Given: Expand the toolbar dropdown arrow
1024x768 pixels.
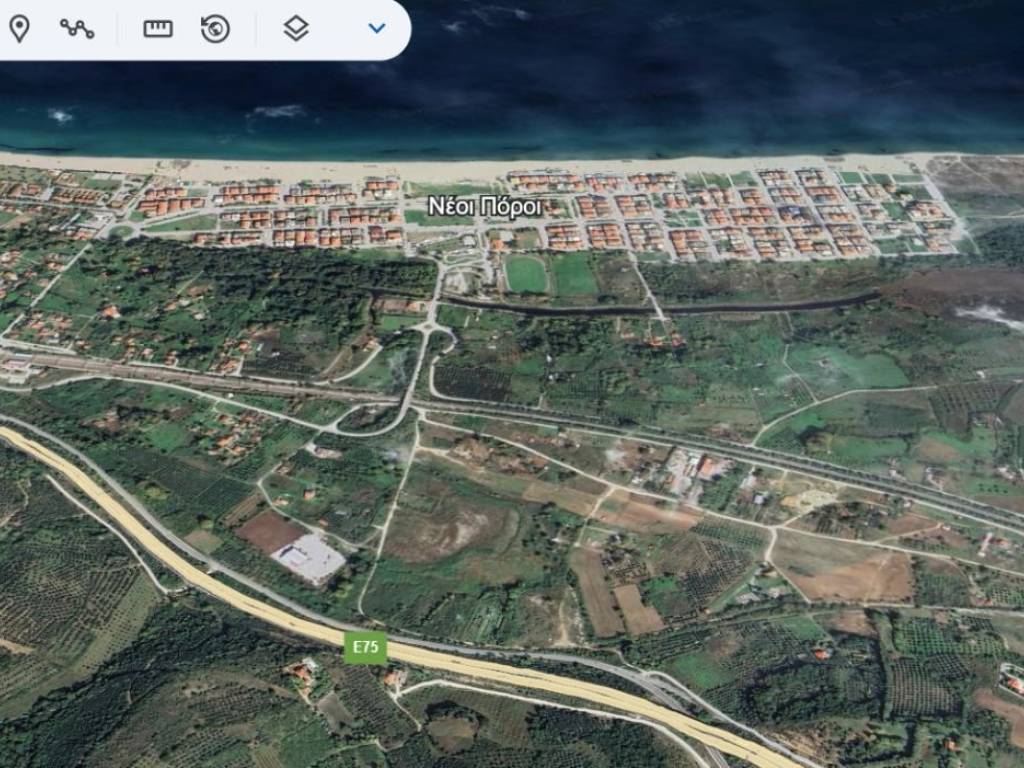Looking at the screenshot, I should tap(376, 29).
